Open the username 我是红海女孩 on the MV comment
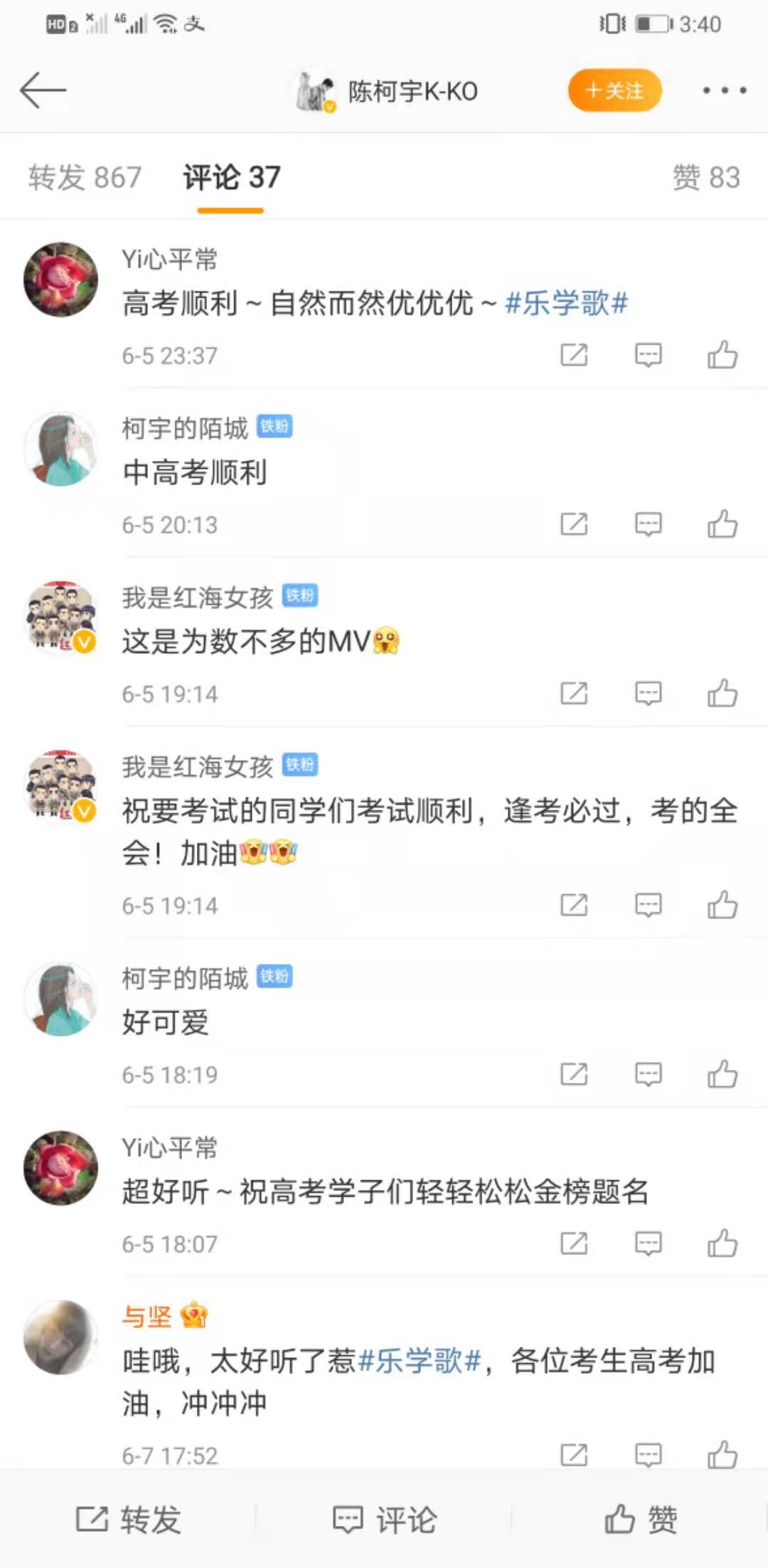Screen dimensions: 768x1568 (x=198, y=598)
